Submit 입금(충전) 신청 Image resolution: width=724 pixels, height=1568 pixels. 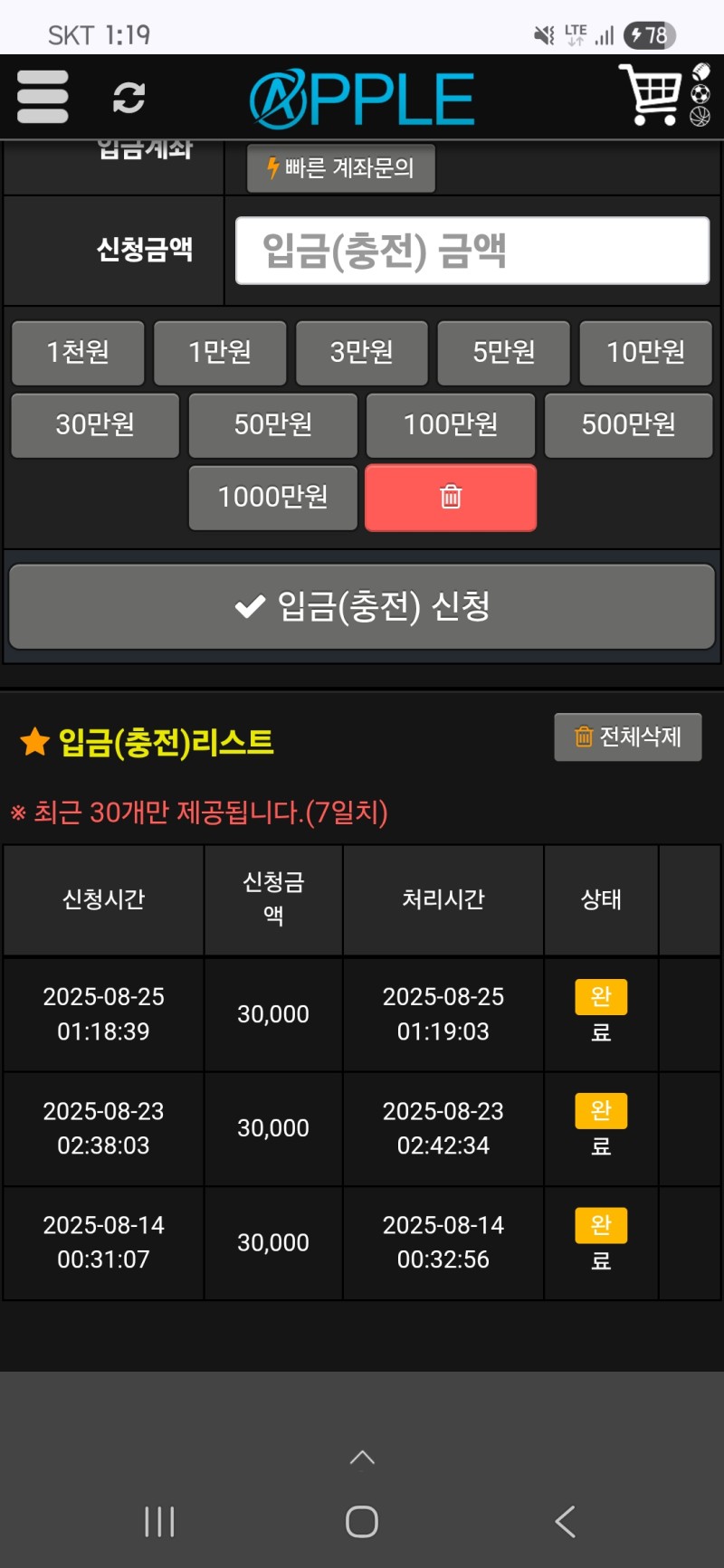click(362, 606)
